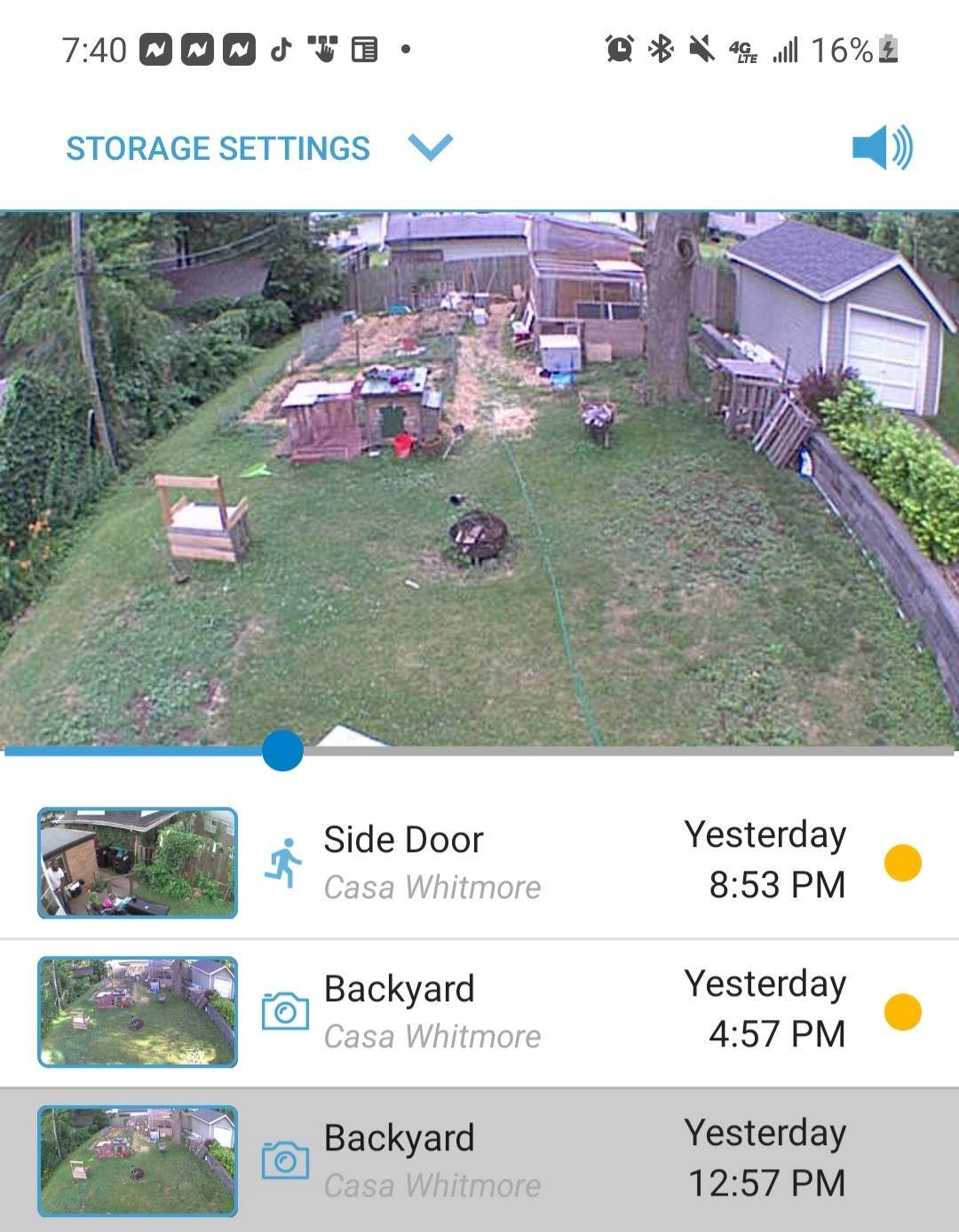Select Backyard clip from 12:57 PM

click(479, 1160)
